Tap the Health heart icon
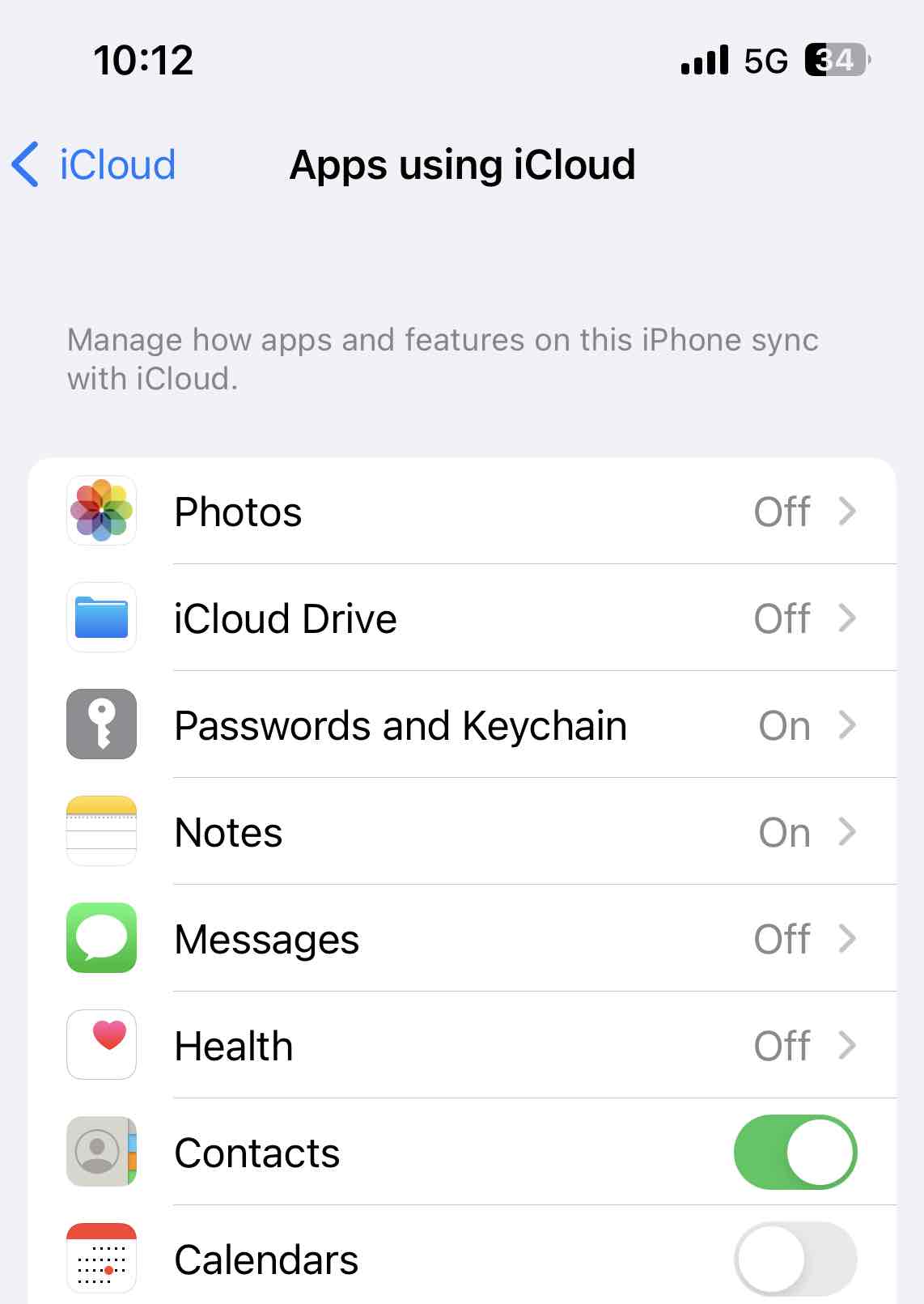This screenshot has height=1304, width=924. click(x=101, y=1045)
